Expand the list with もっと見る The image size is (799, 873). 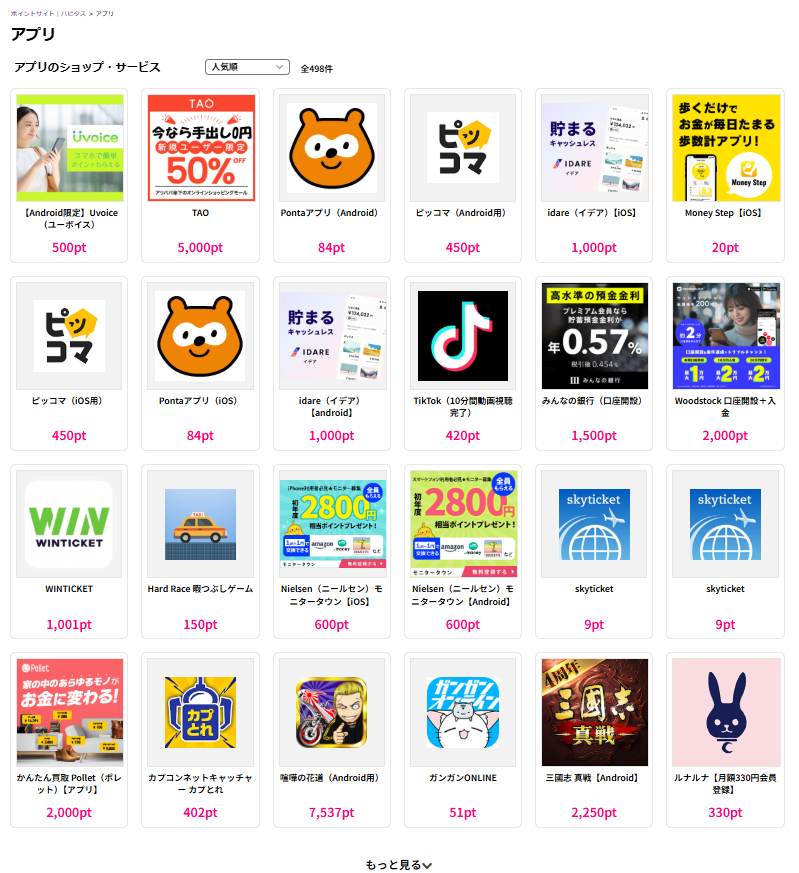pos(398,865)
